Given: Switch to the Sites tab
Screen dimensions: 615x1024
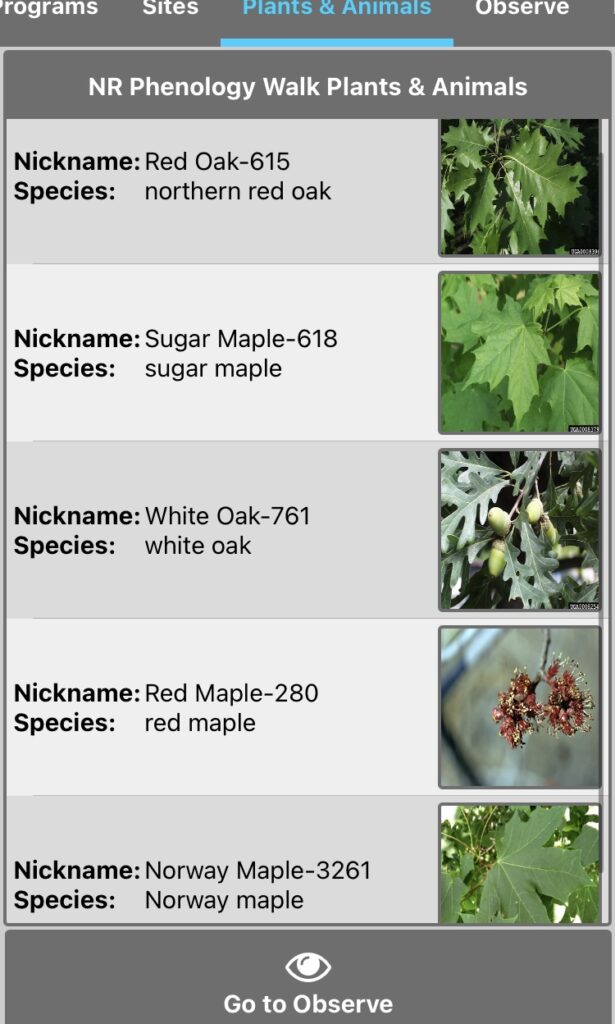Looking at the screenshot, I should click(170, 10).
